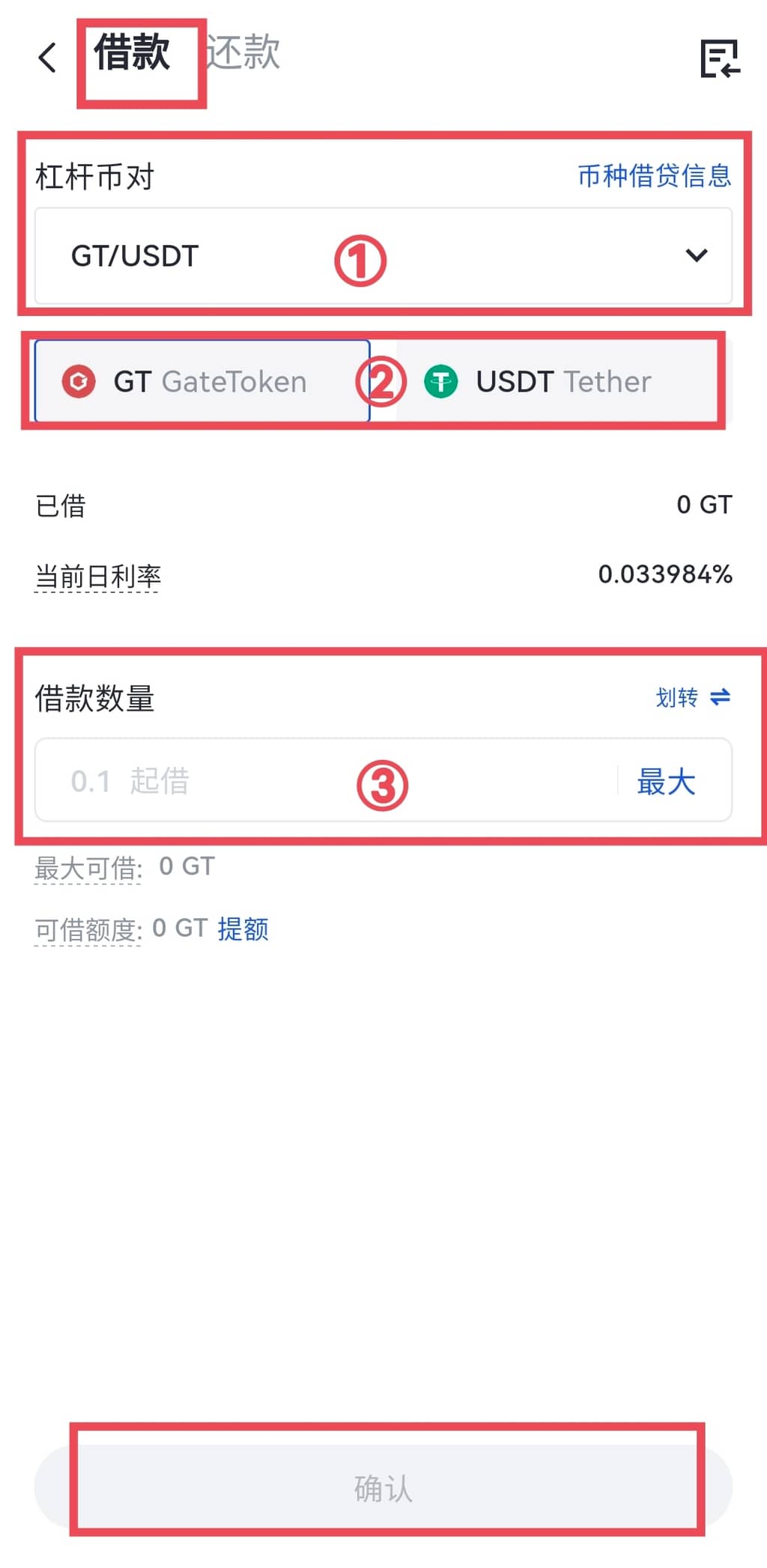This screenshot has width=767, height=1568.
Task: Click 当前日利率 to view rate details
Action: (x=96, y=577)
